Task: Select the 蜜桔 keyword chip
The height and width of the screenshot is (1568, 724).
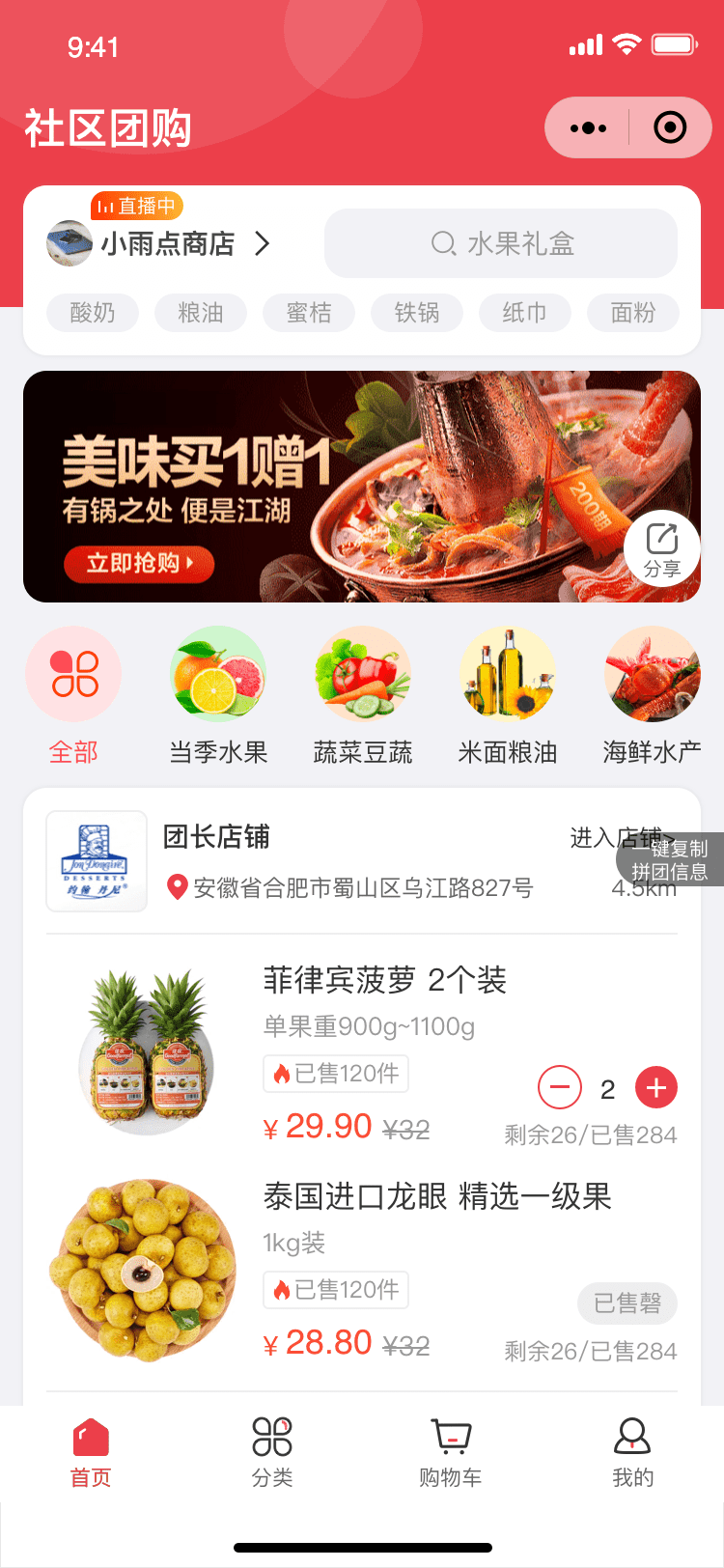Action: point(309,313)
